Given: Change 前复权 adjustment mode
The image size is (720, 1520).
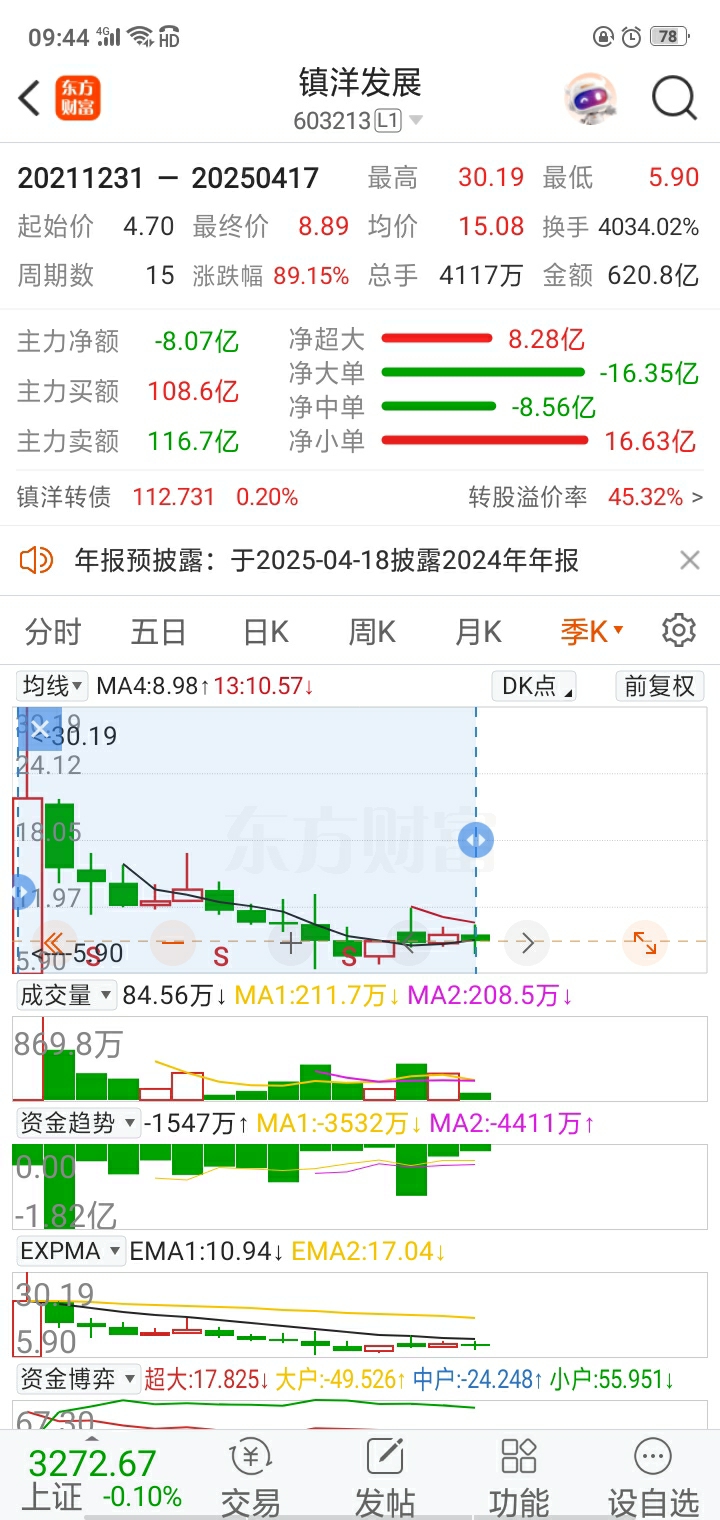Looking at the screenshot, I should (659, 686).
